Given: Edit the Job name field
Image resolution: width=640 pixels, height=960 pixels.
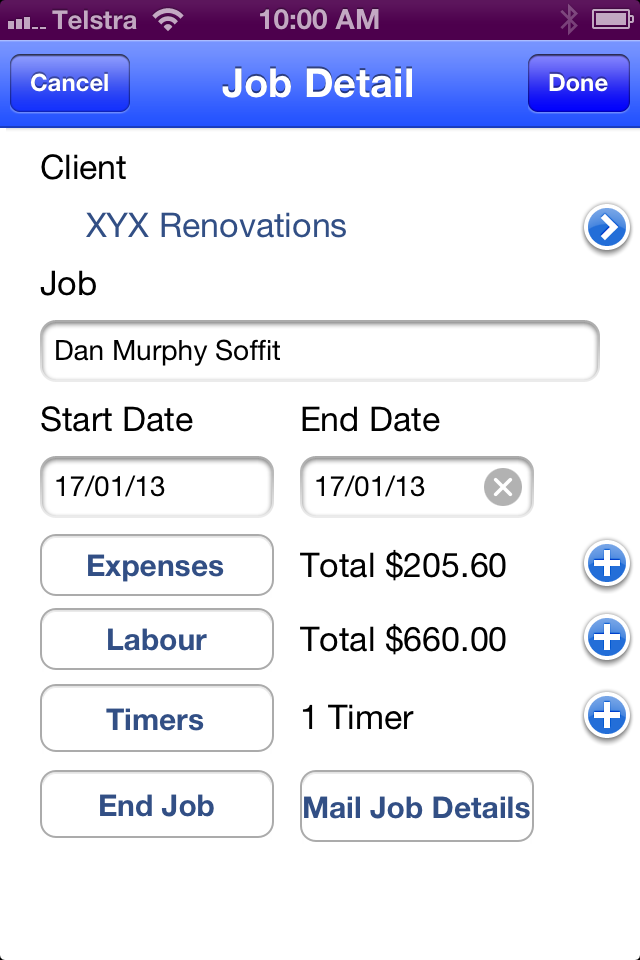Looking at the screenshot, I should 319,351.
